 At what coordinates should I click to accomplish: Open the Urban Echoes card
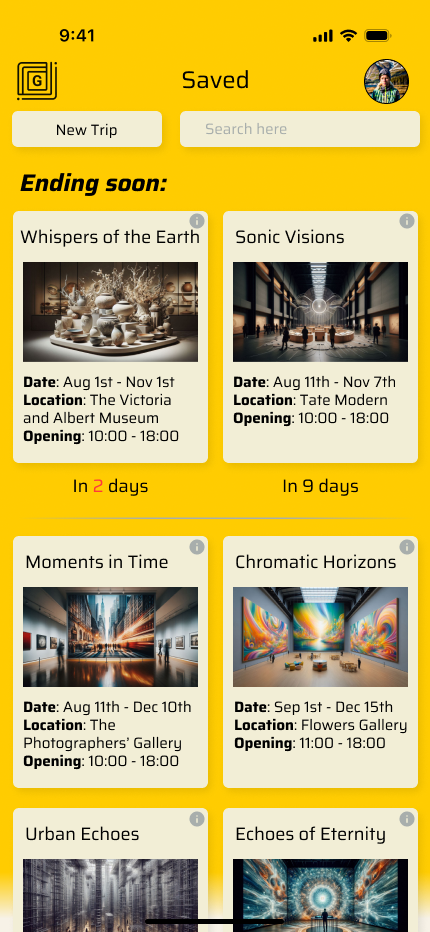pyautogui.click(x=111, y=870)
